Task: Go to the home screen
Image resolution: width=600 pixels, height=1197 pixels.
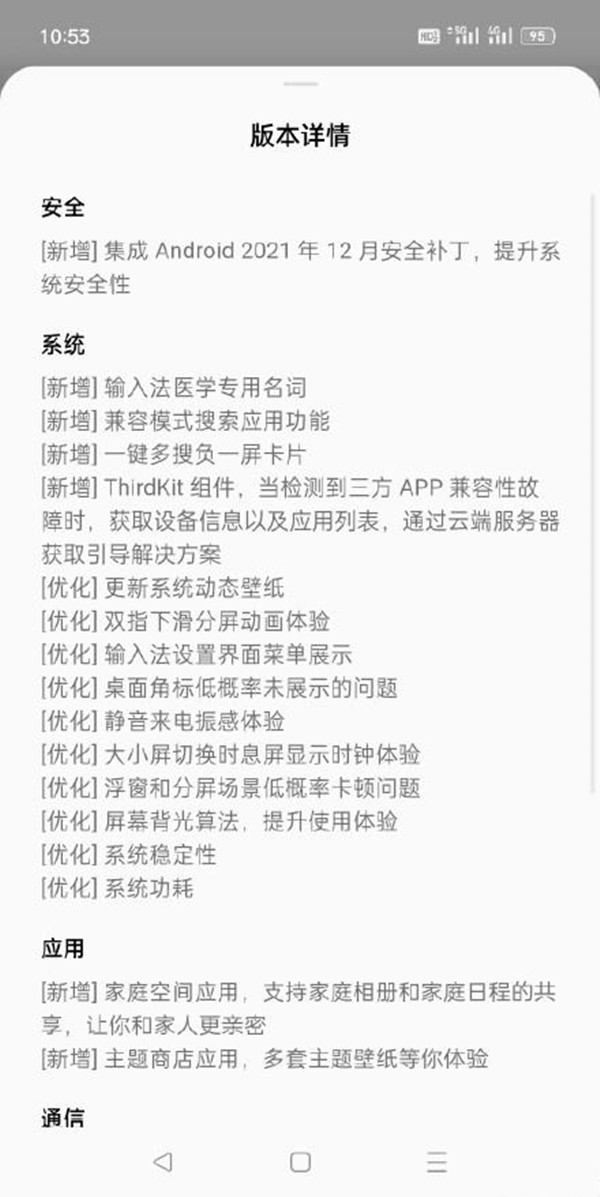Action: [300, 1161]
